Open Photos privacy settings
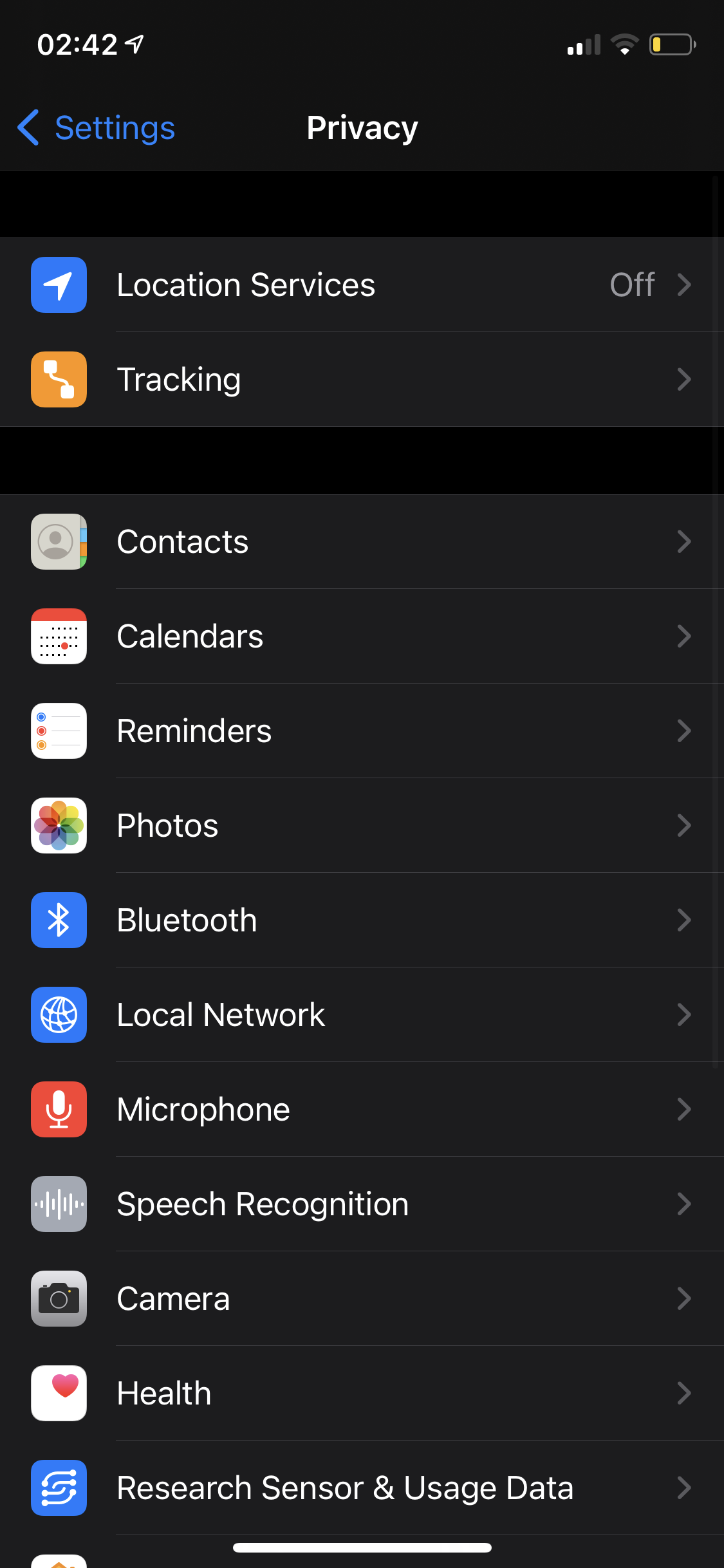The height and width of the screenshot is (1568, 724). click(x=362, y=826)
